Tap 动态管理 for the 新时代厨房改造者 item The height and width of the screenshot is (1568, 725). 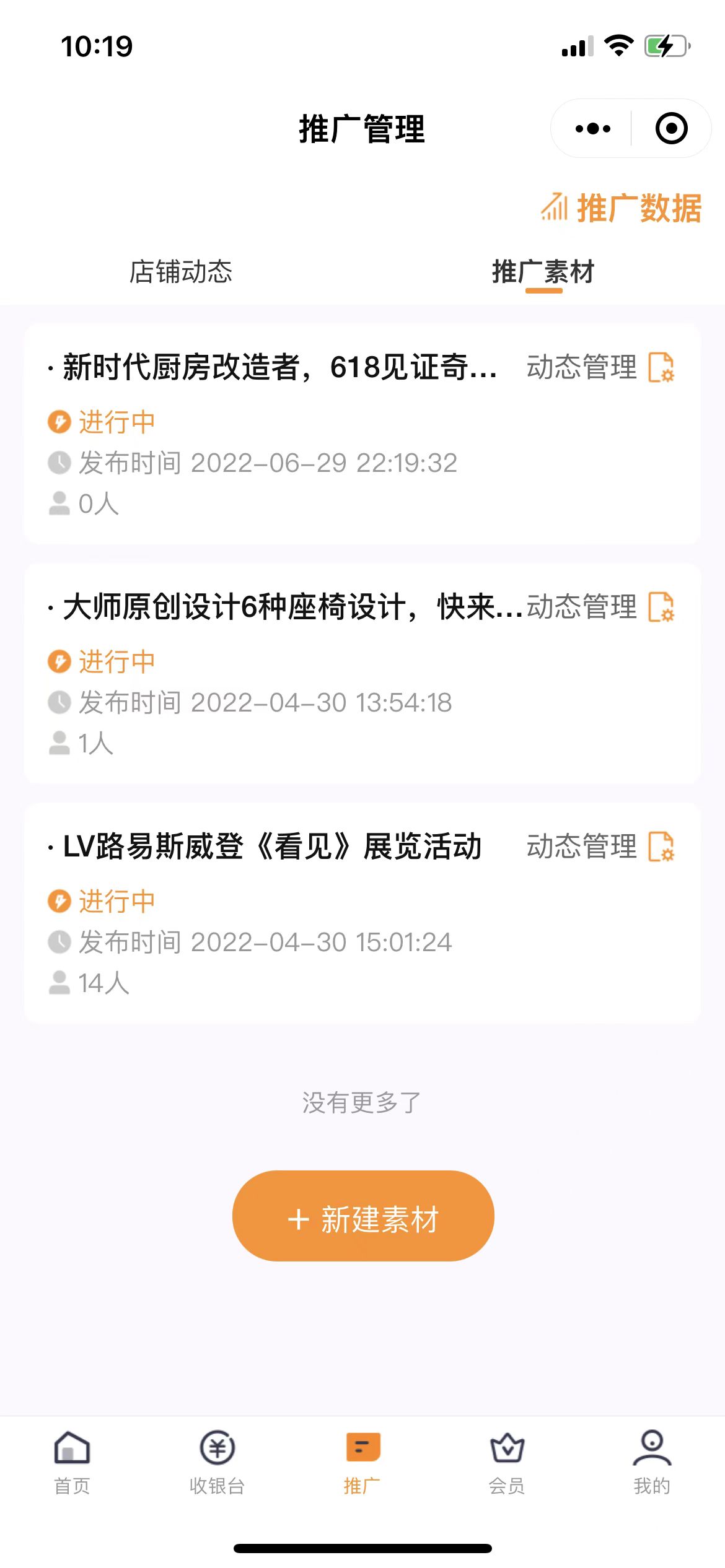(599, 367)
